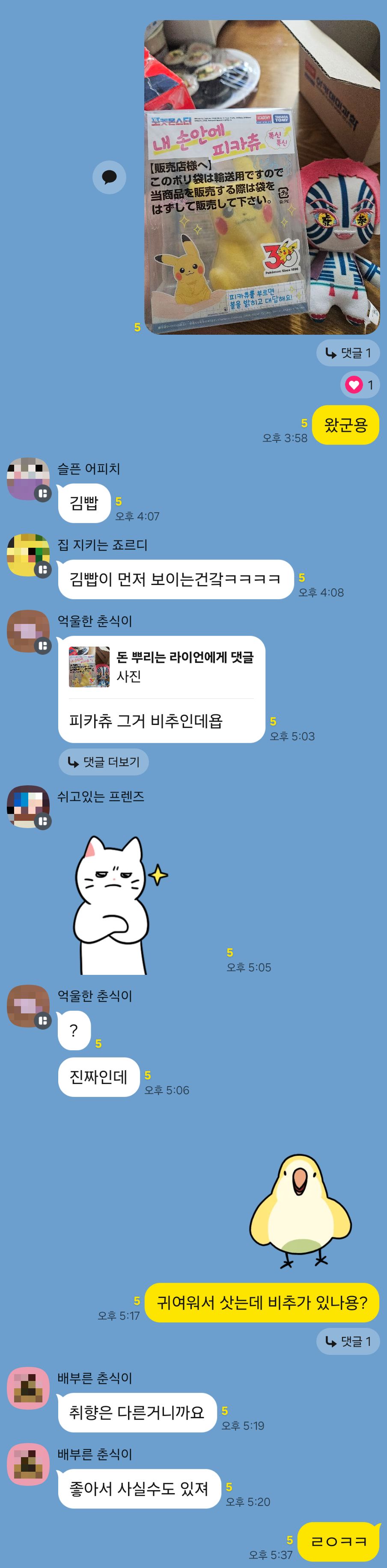Screen dimensions: 387x1568
Task: View 집 지키는 죠르디's profile
Action: pos(28,555)
